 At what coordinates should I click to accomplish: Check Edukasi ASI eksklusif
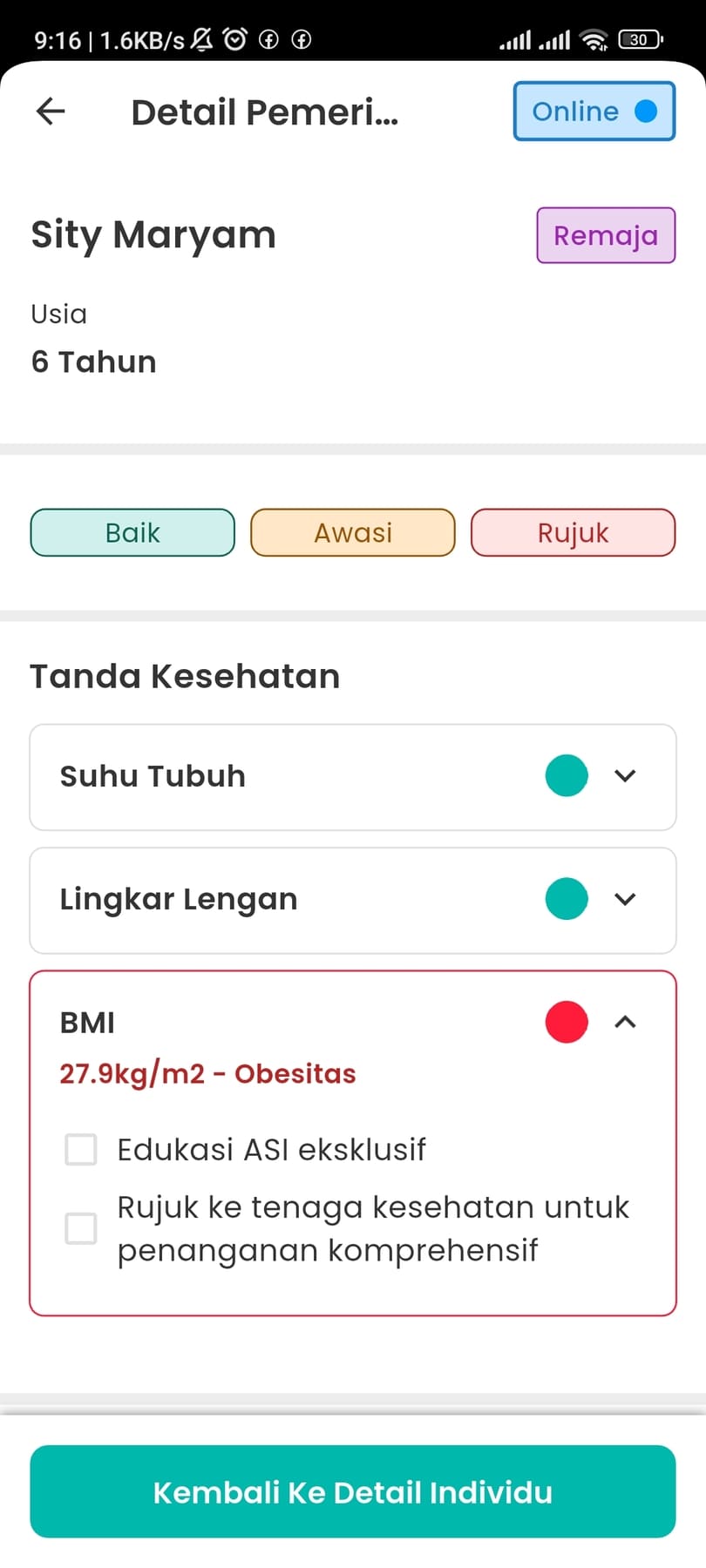click(81, 1149)
